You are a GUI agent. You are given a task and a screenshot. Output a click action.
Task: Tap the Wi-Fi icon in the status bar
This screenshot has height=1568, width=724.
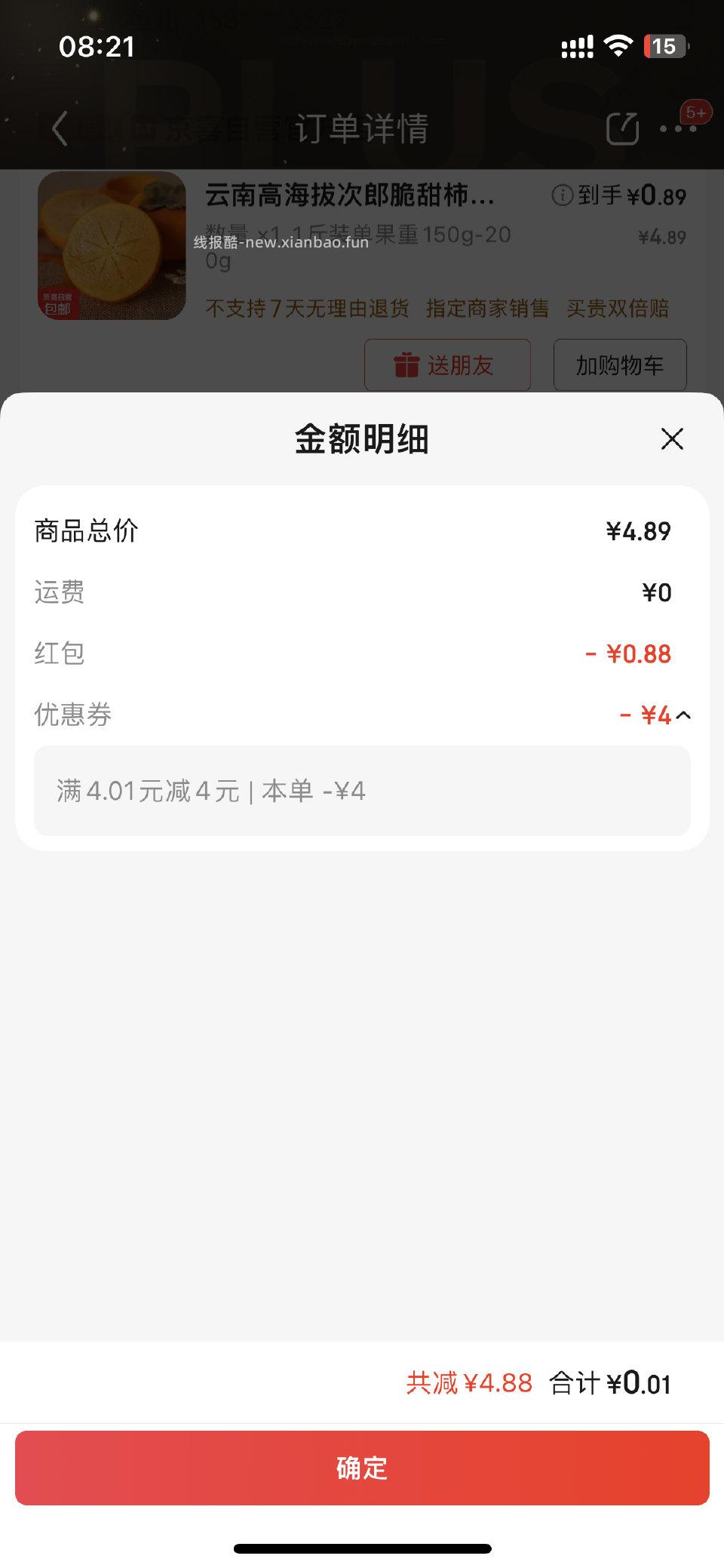point(618,46)
